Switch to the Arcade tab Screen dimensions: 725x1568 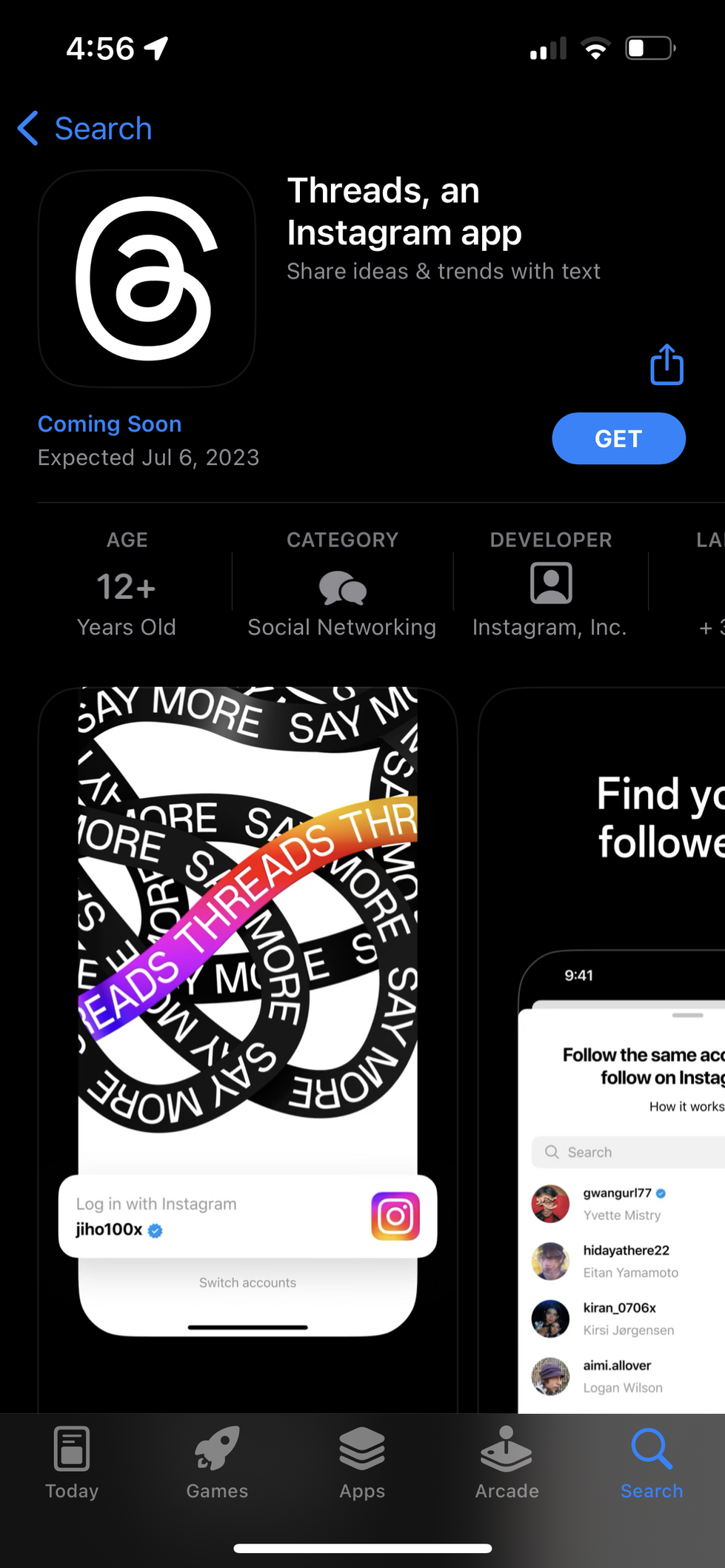click(507, 1463)
